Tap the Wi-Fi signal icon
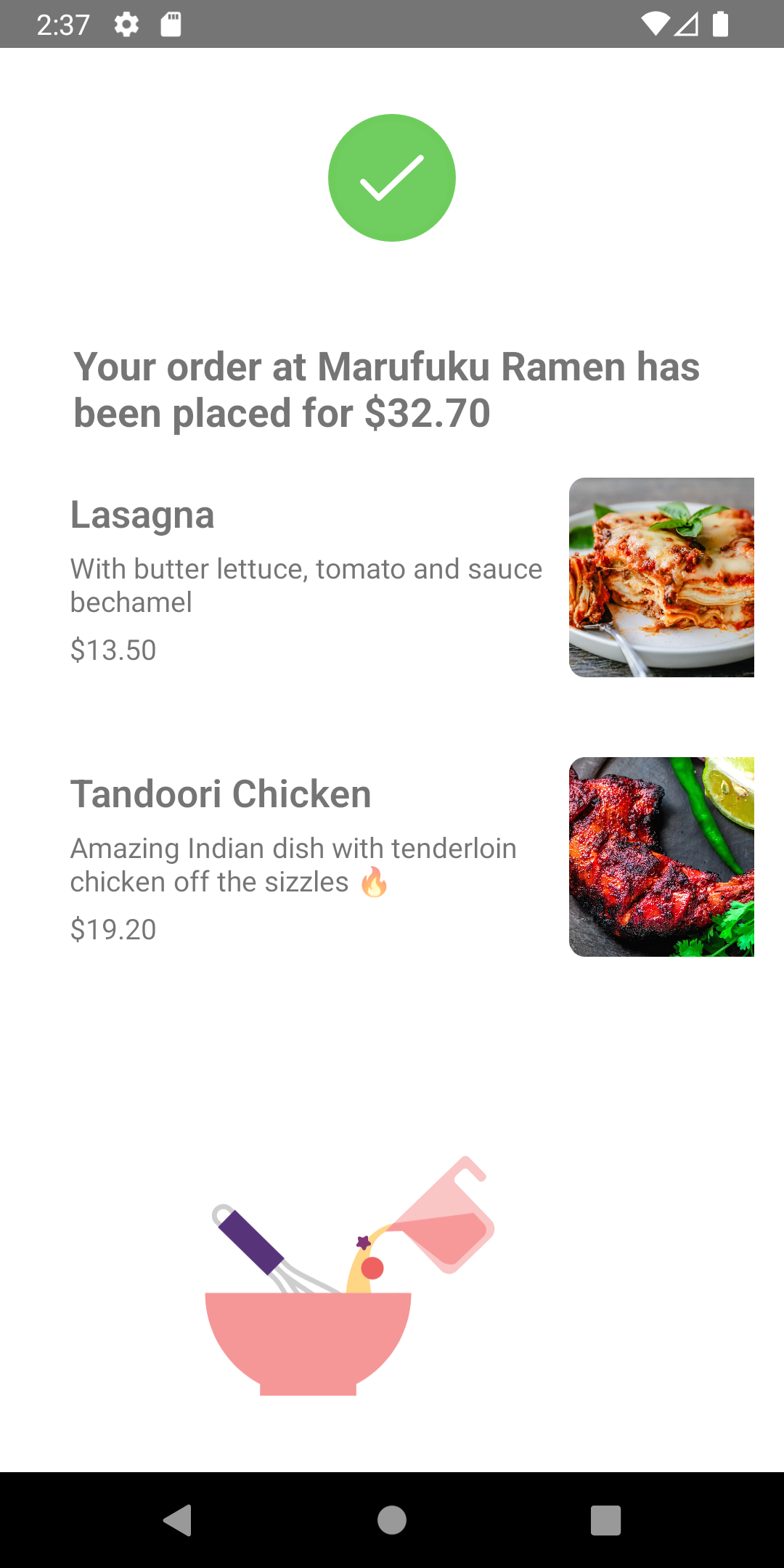The height and width of the screenshot is (1568, 784). 656,24
